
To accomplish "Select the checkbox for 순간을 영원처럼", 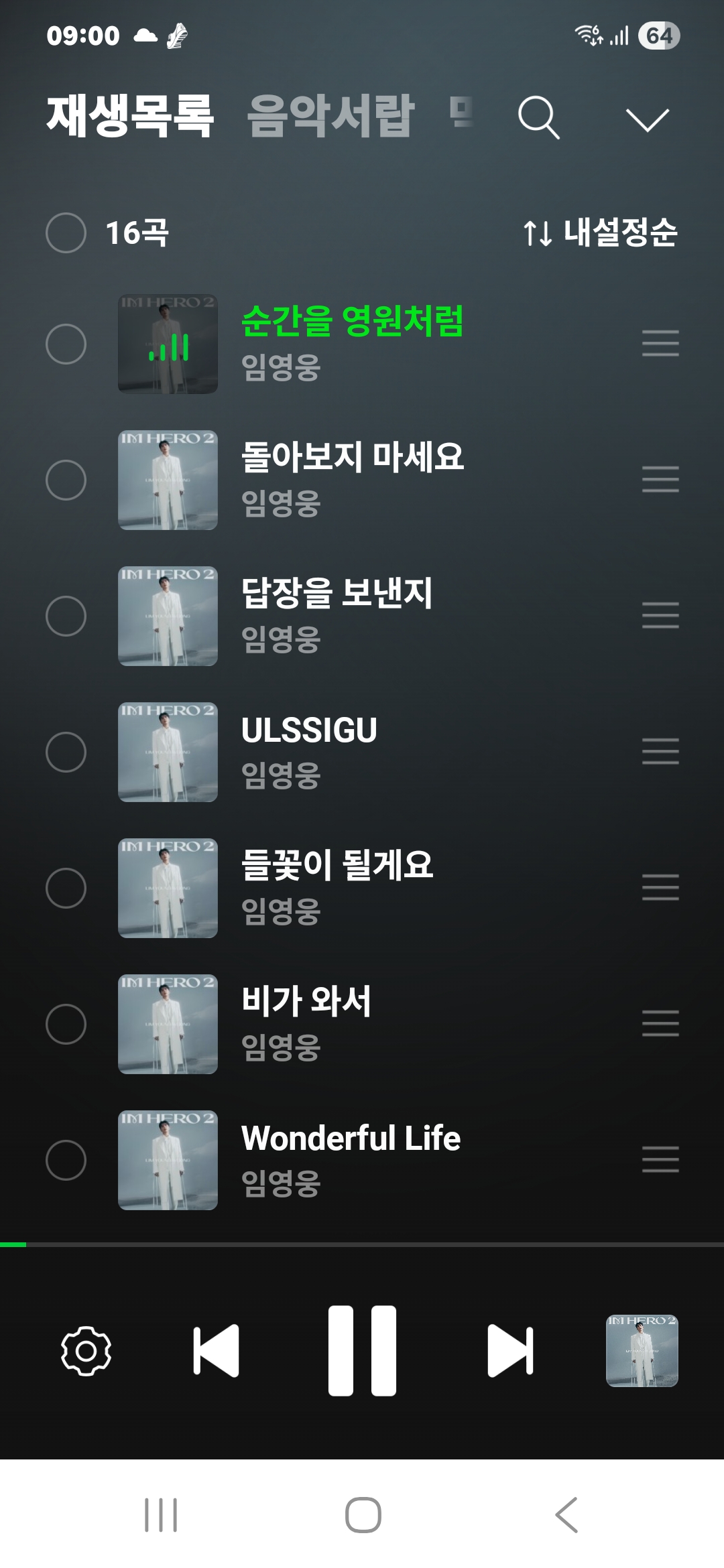I will coord(66,344).
